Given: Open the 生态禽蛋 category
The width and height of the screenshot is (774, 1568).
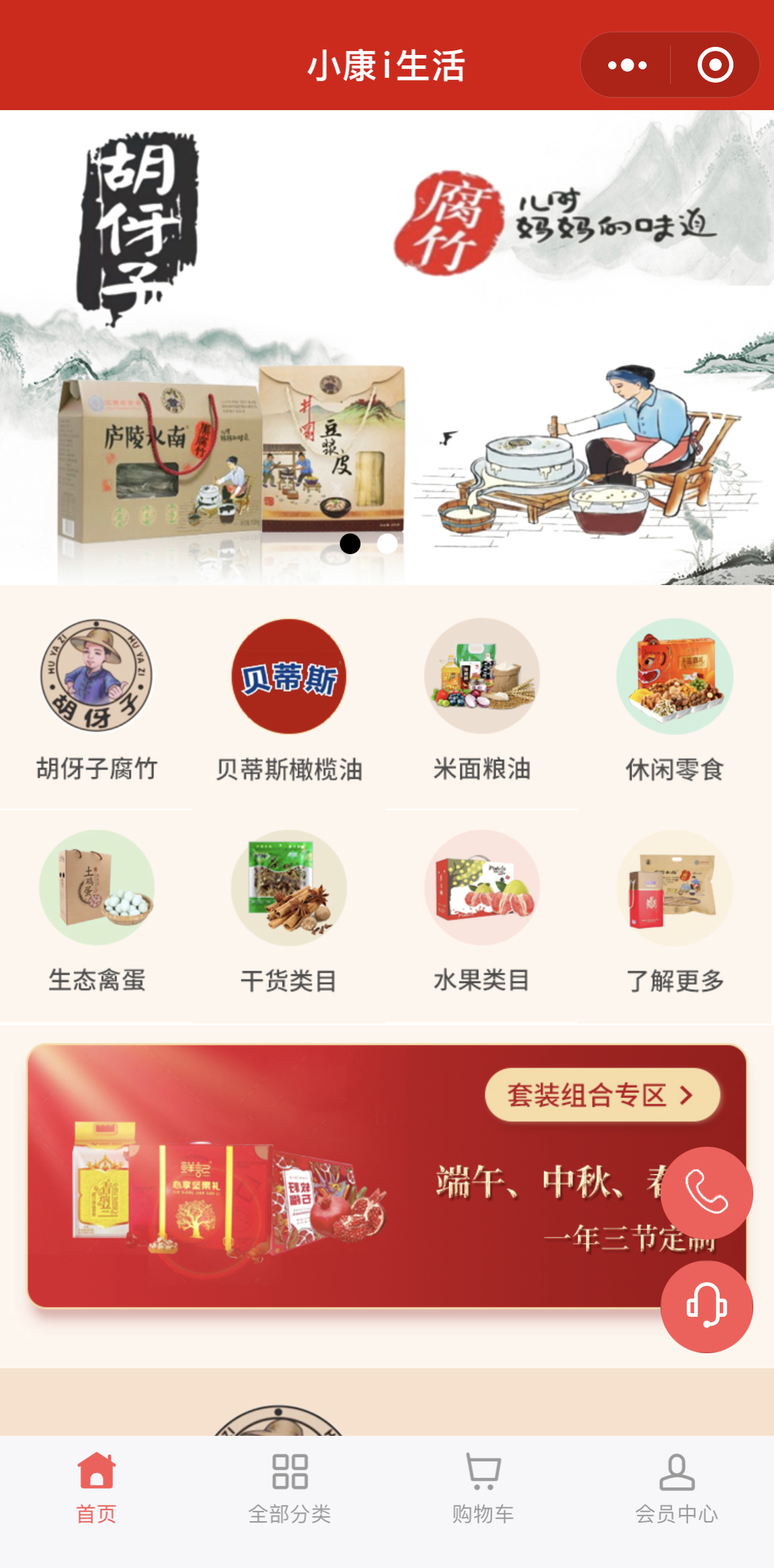Looking at the screenshot, I should click(x=96, y=910).
